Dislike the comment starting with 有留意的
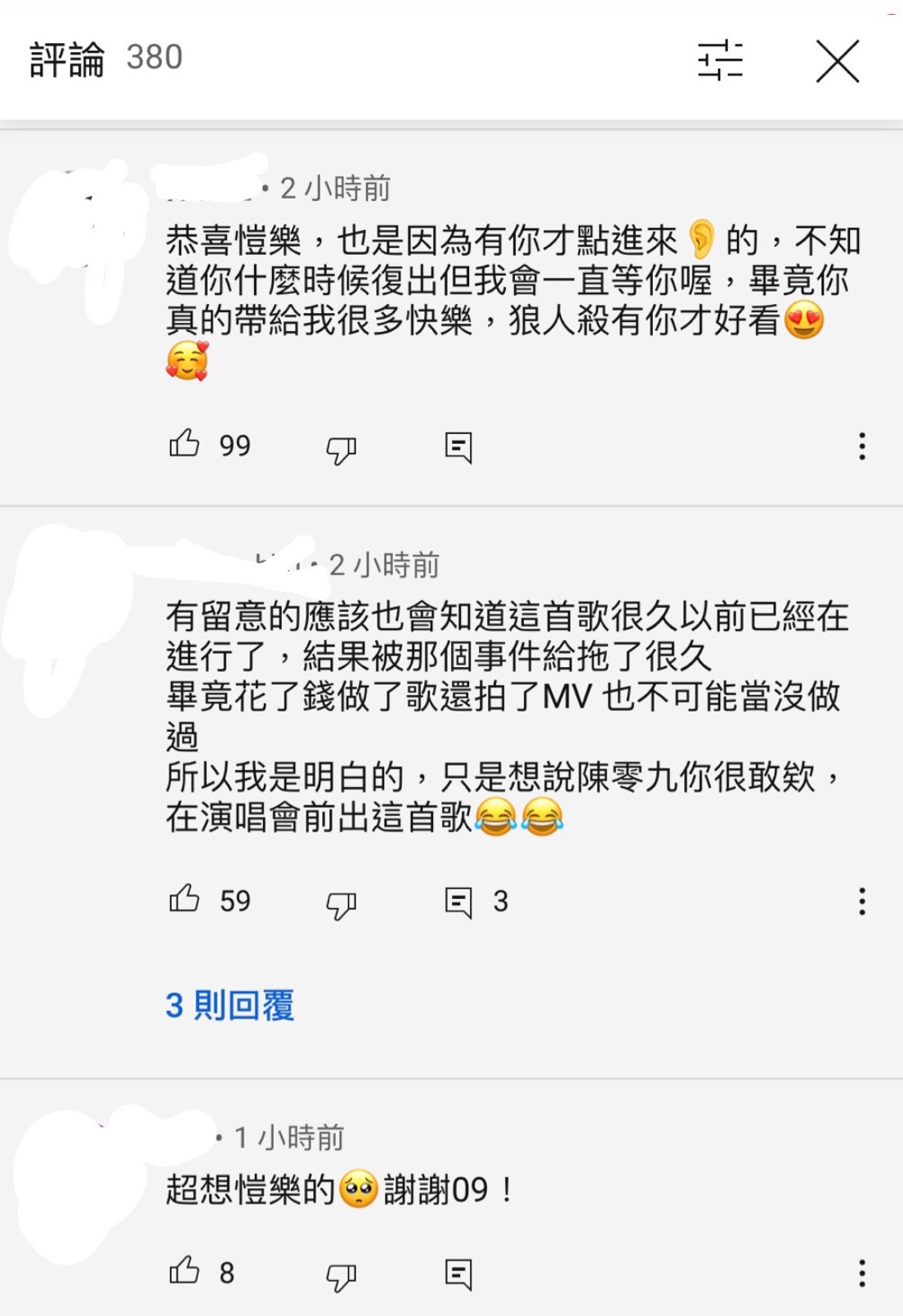 341,904
